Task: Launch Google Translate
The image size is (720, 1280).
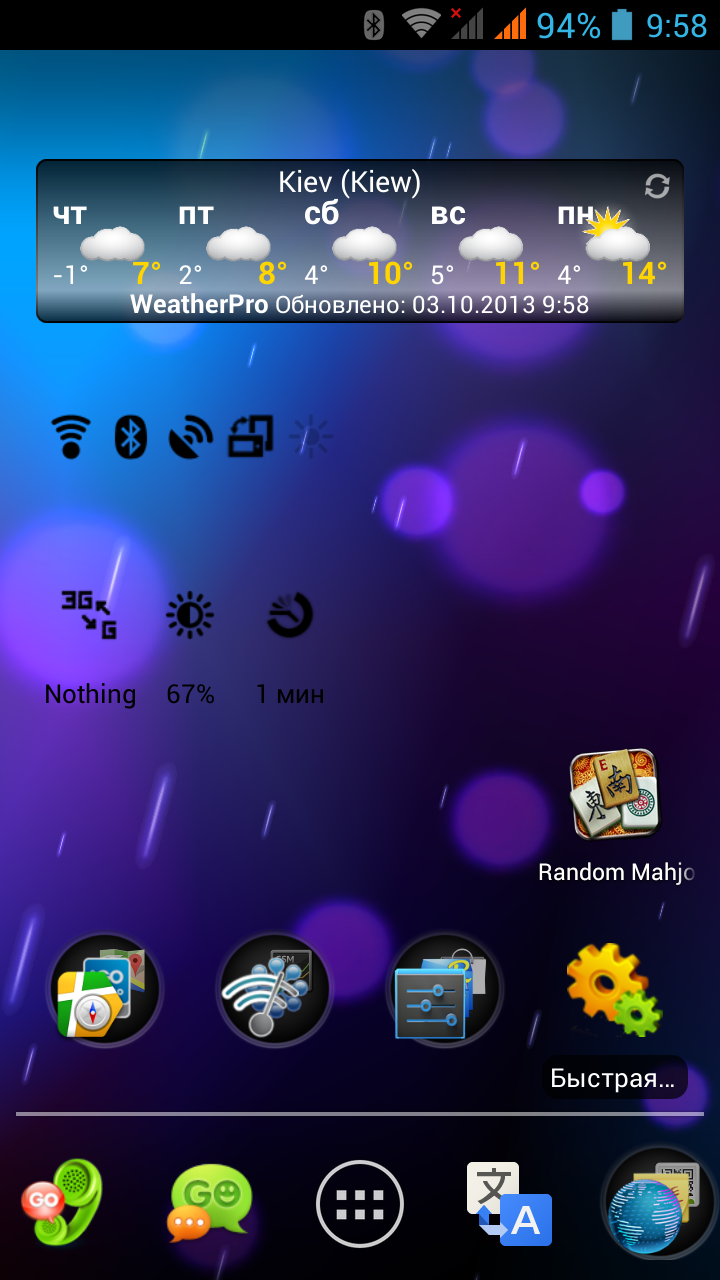Action: coord(509,1204)
